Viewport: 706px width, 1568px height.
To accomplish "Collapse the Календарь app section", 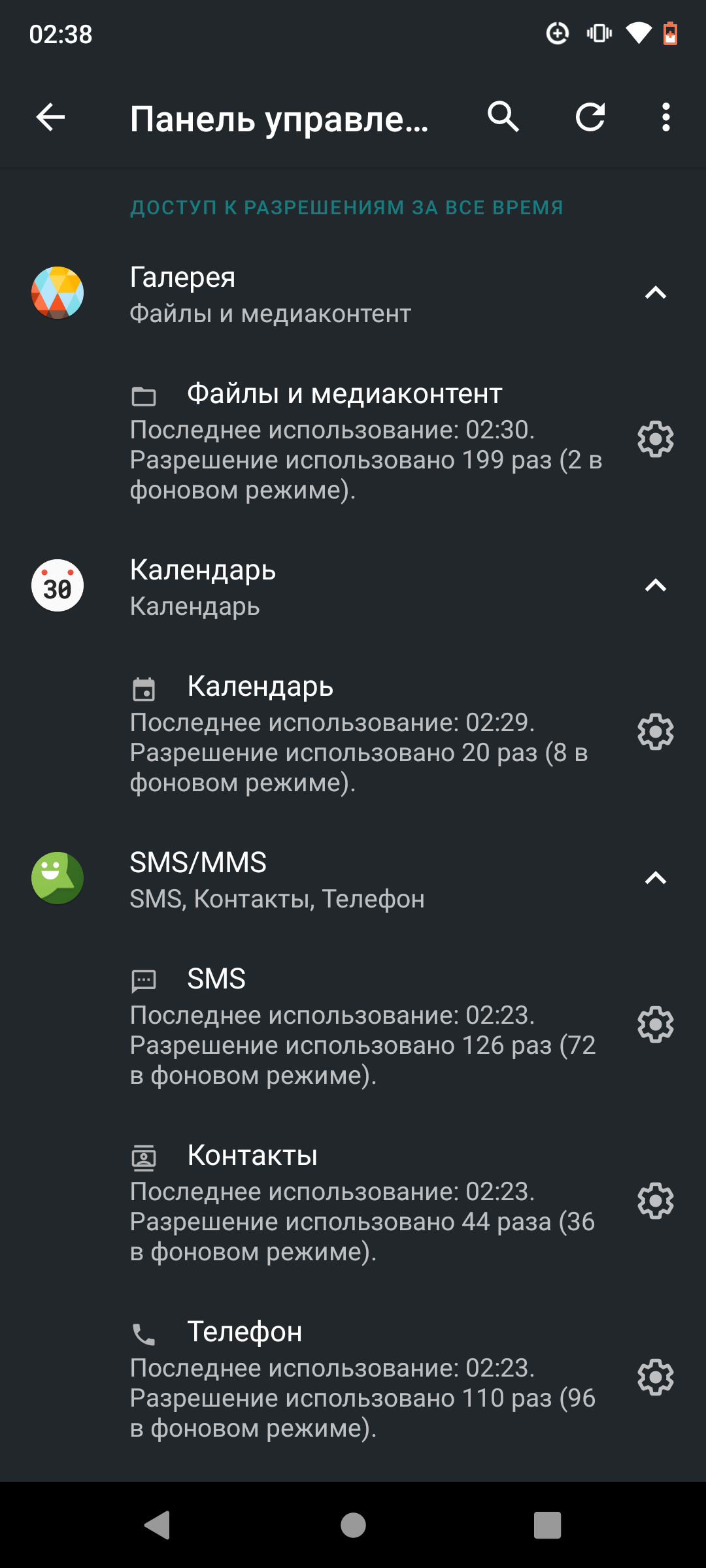I will (x=656, y=585).
